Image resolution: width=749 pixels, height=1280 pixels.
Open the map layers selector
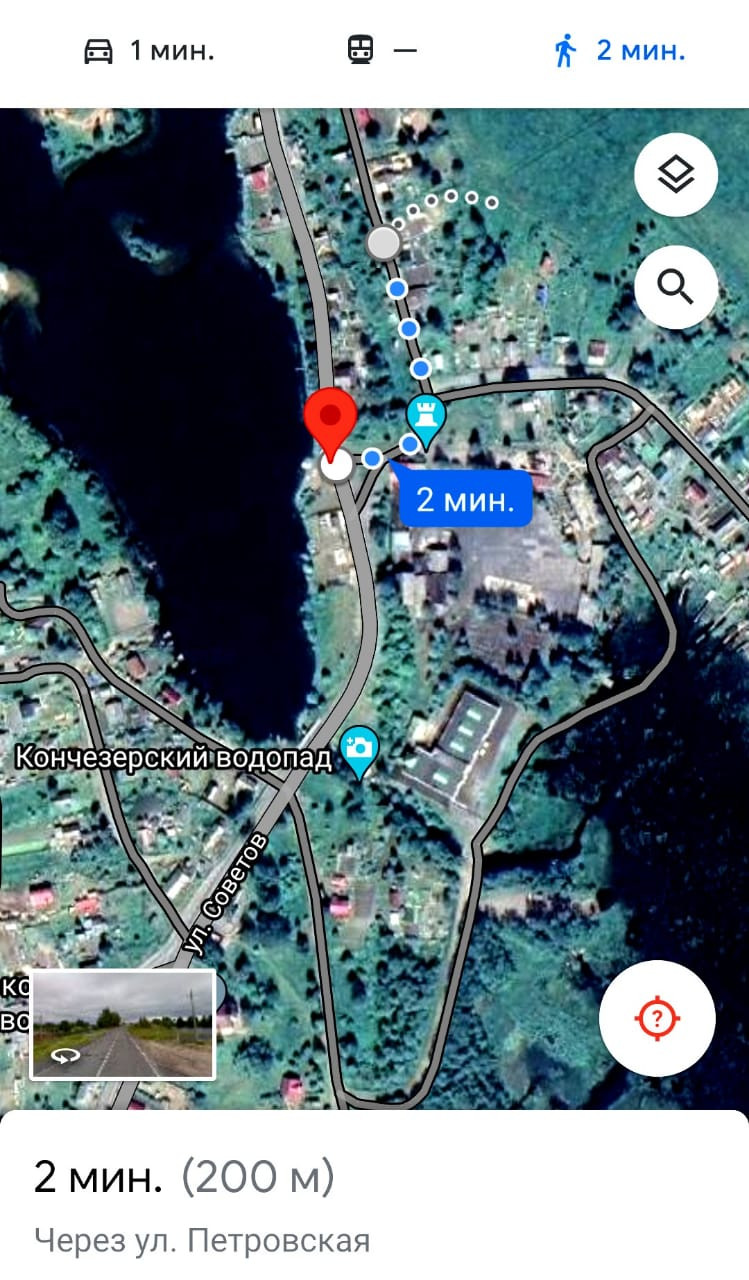point(676,176)
